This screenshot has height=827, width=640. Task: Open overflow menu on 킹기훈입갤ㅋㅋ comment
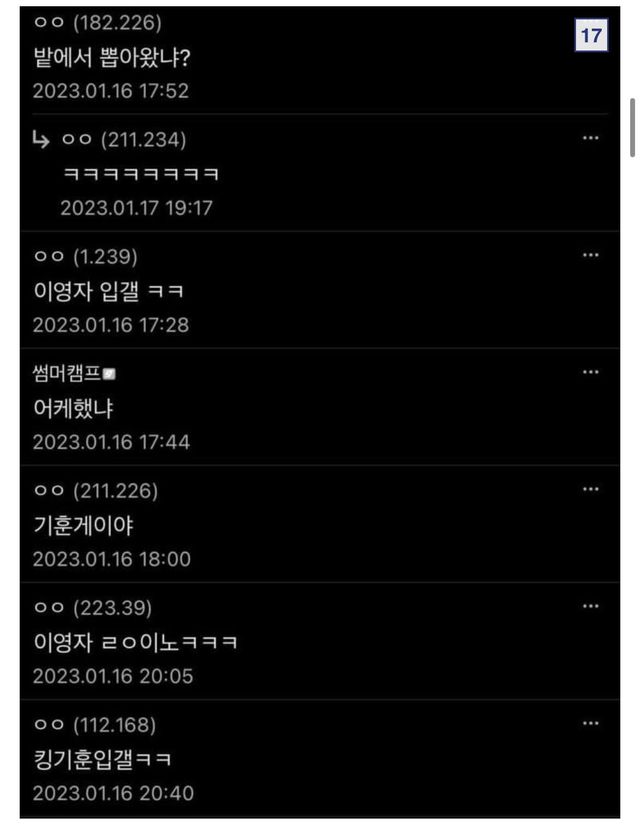click(x=590, y=723)
